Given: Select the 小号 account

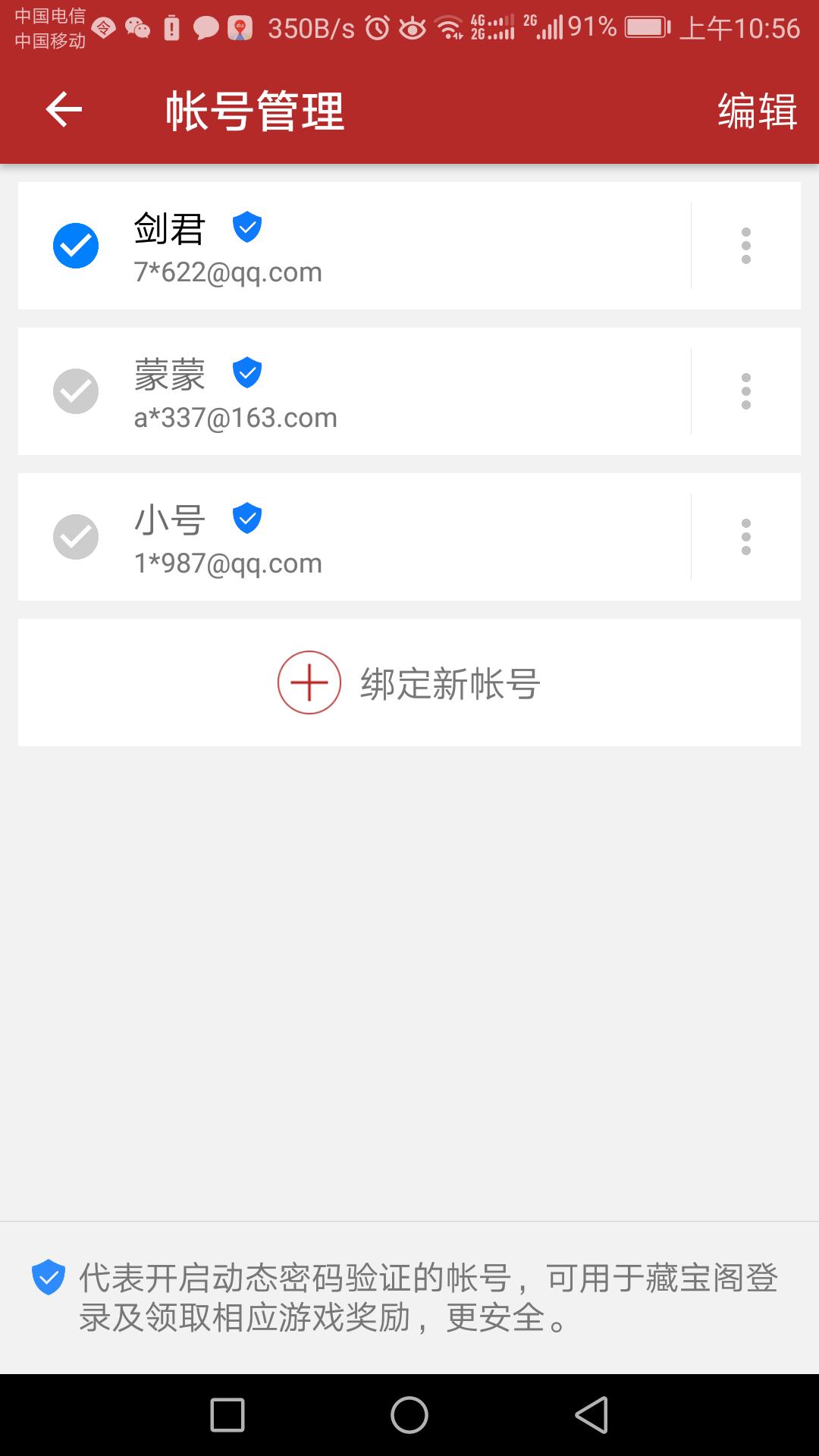Looking at the screenshot, I should [354, 537].
